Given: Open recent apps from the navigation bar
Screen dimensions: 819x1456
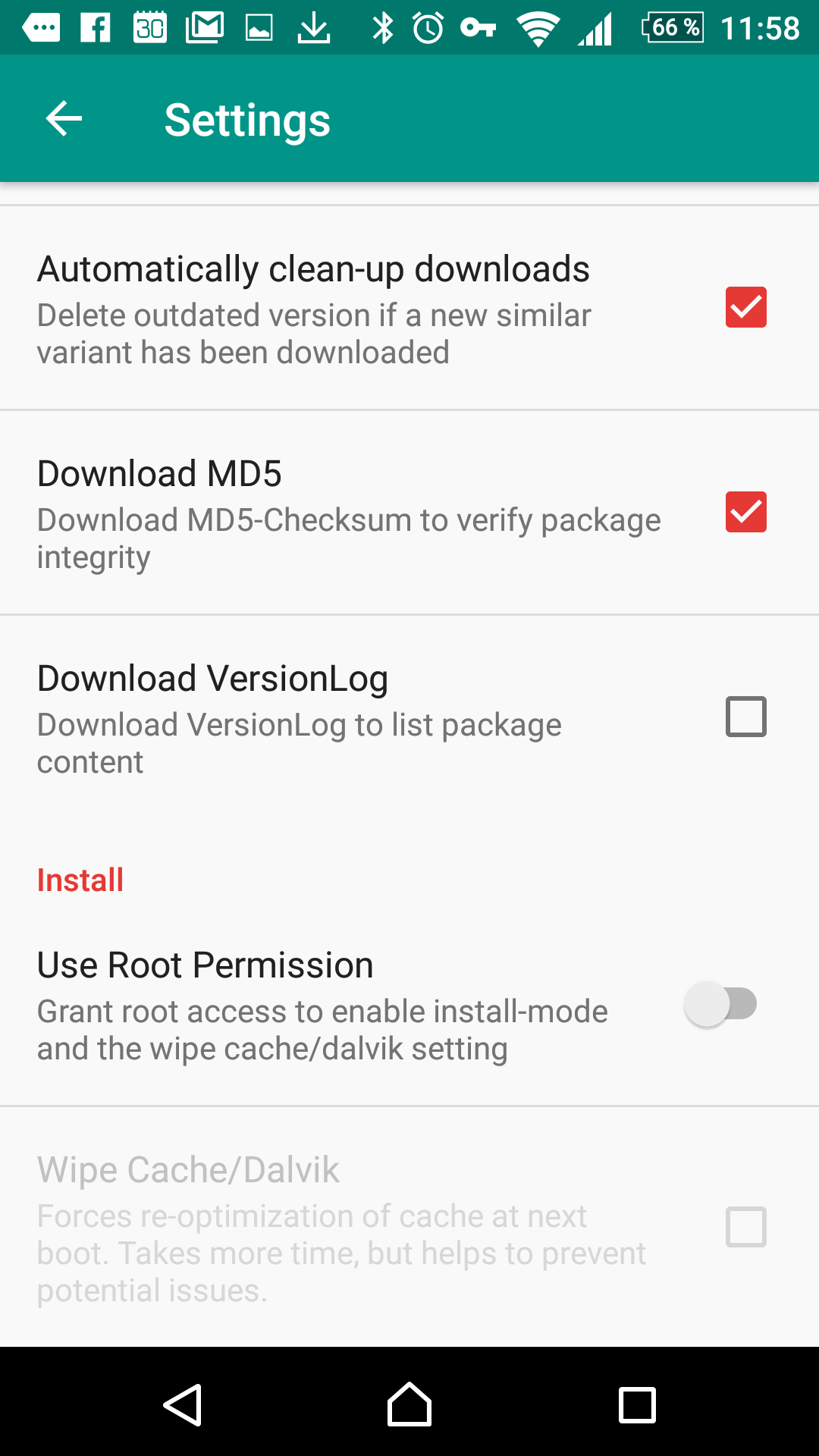Looking at the screenshot, I should point(637,1405).
